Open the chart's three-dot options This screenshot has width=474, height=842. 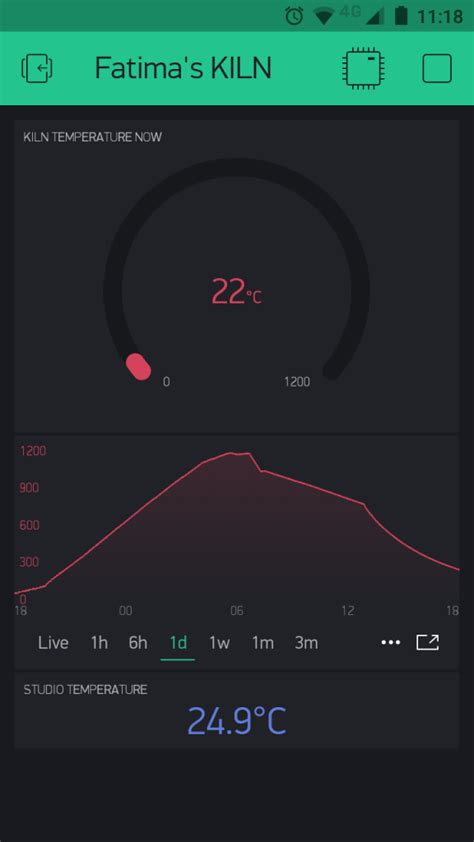pos(390,643)
